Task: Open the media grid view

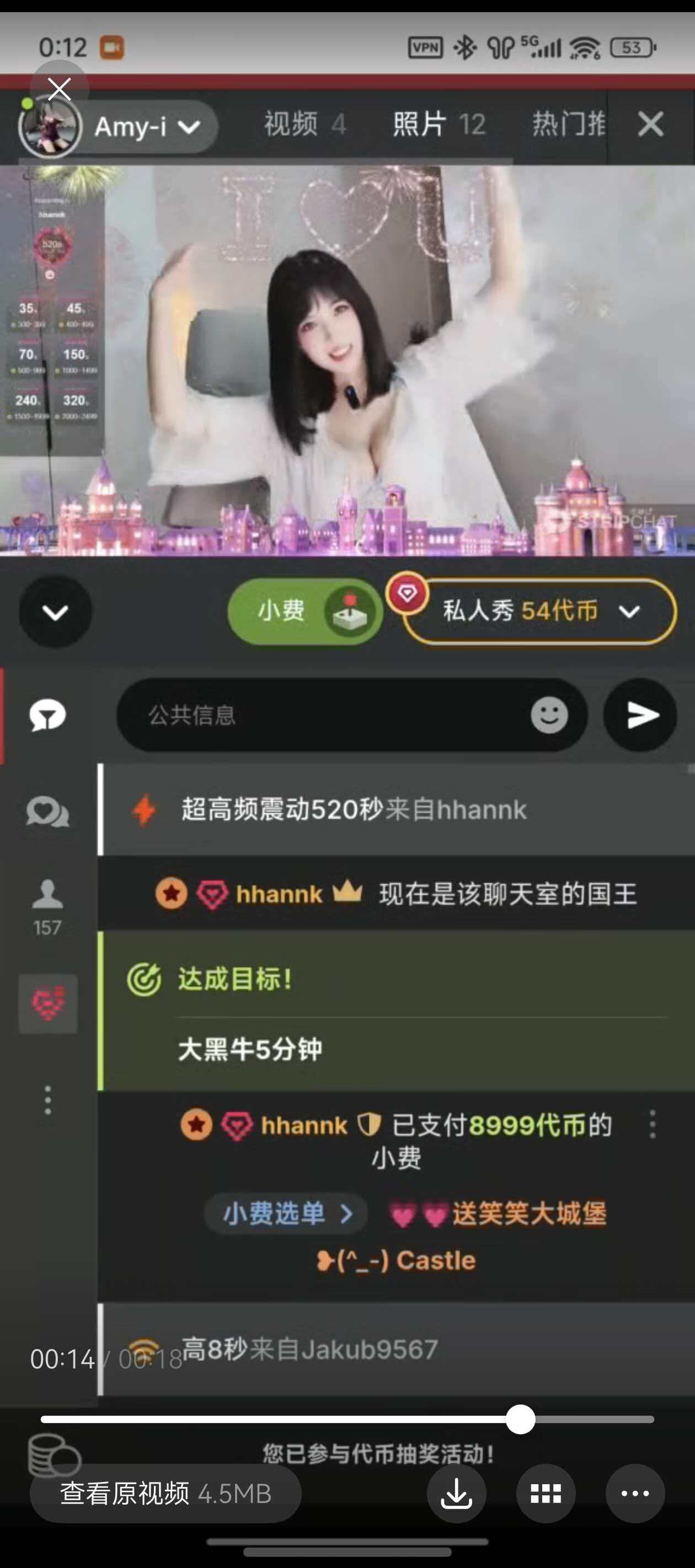Action: [545, 1493]
